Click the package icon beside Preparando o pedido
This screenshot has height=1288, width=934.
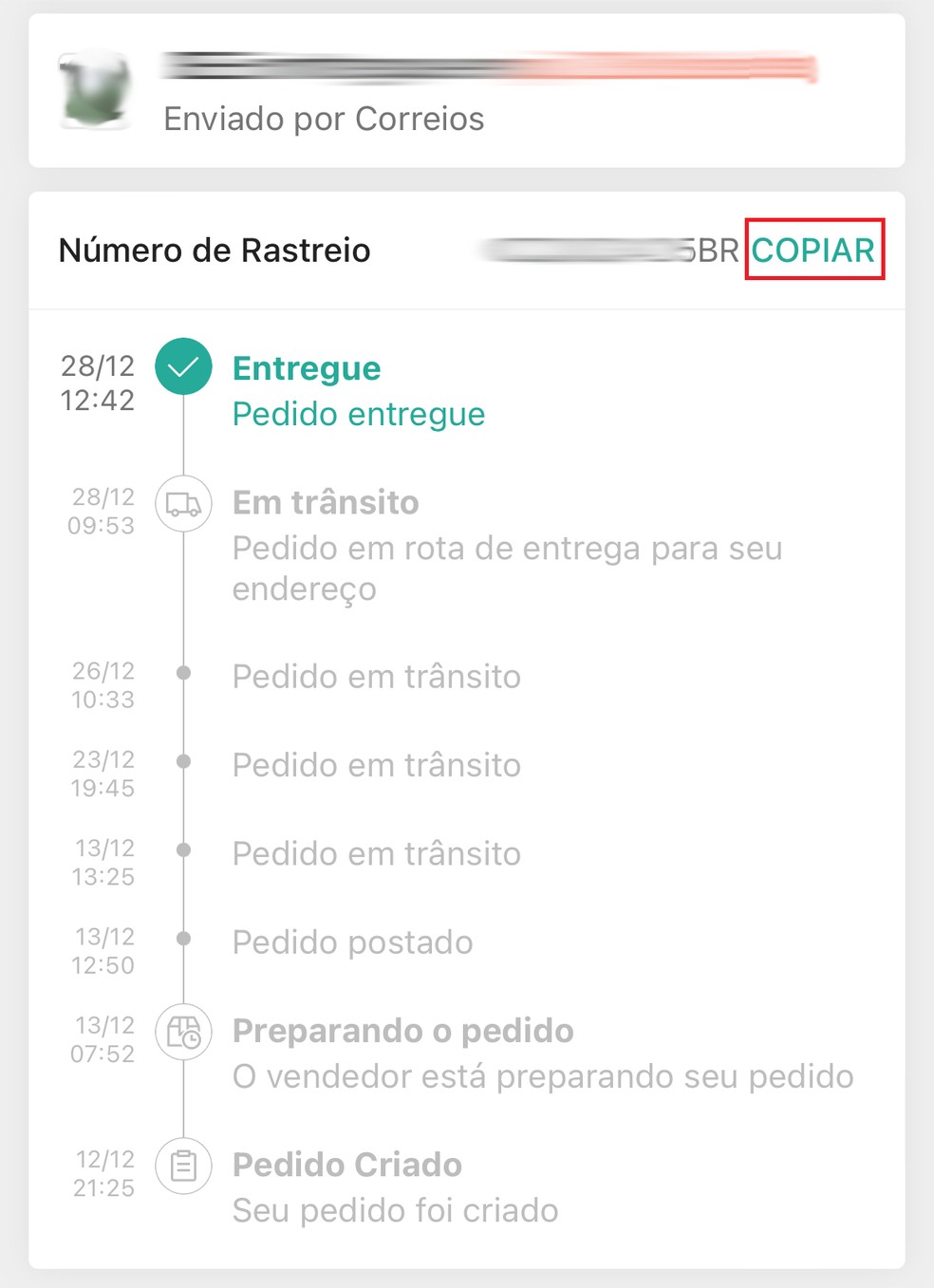[182, 1032]
